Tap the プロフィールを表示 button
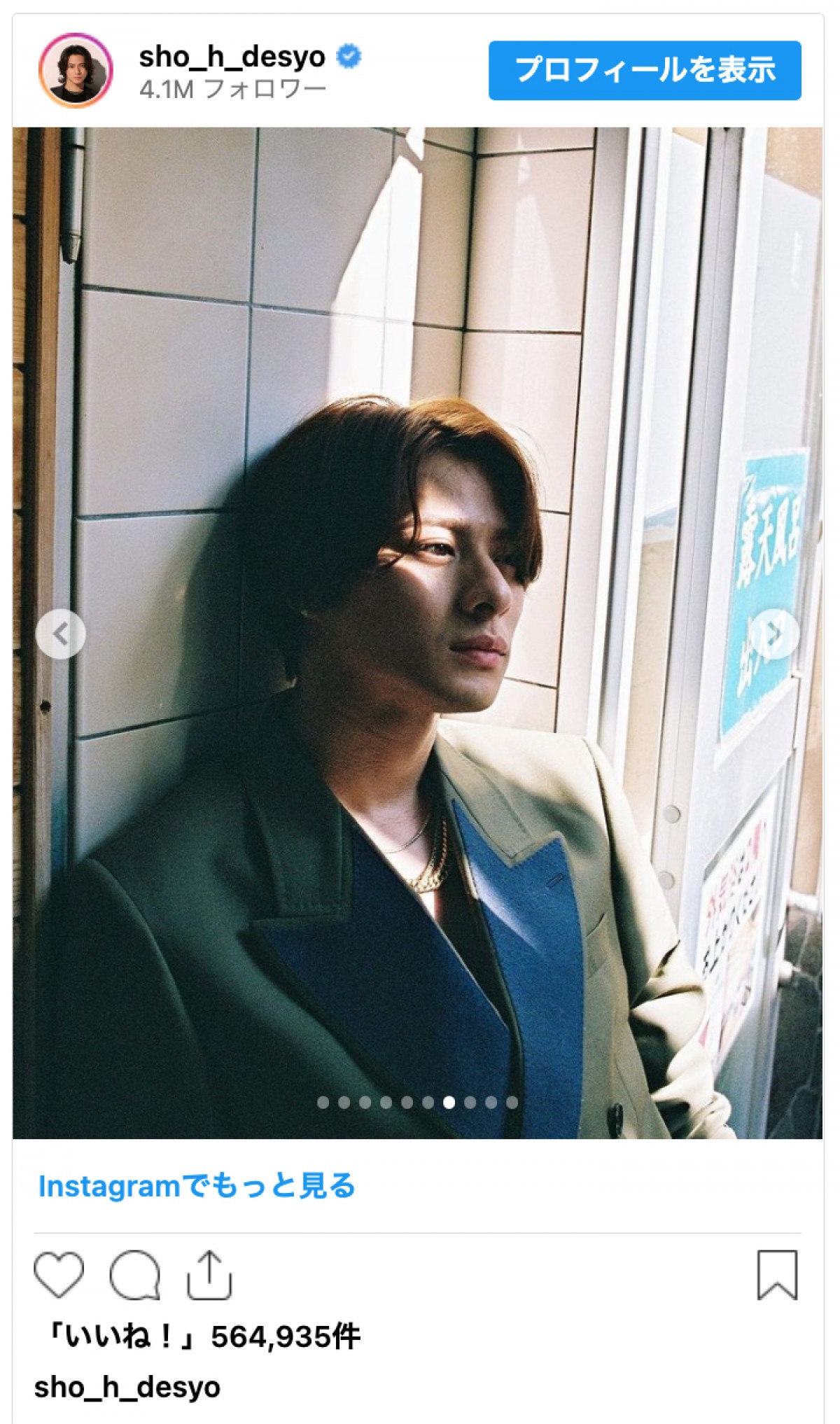This screenshot has height=1424, width=840. click(644, 70)
